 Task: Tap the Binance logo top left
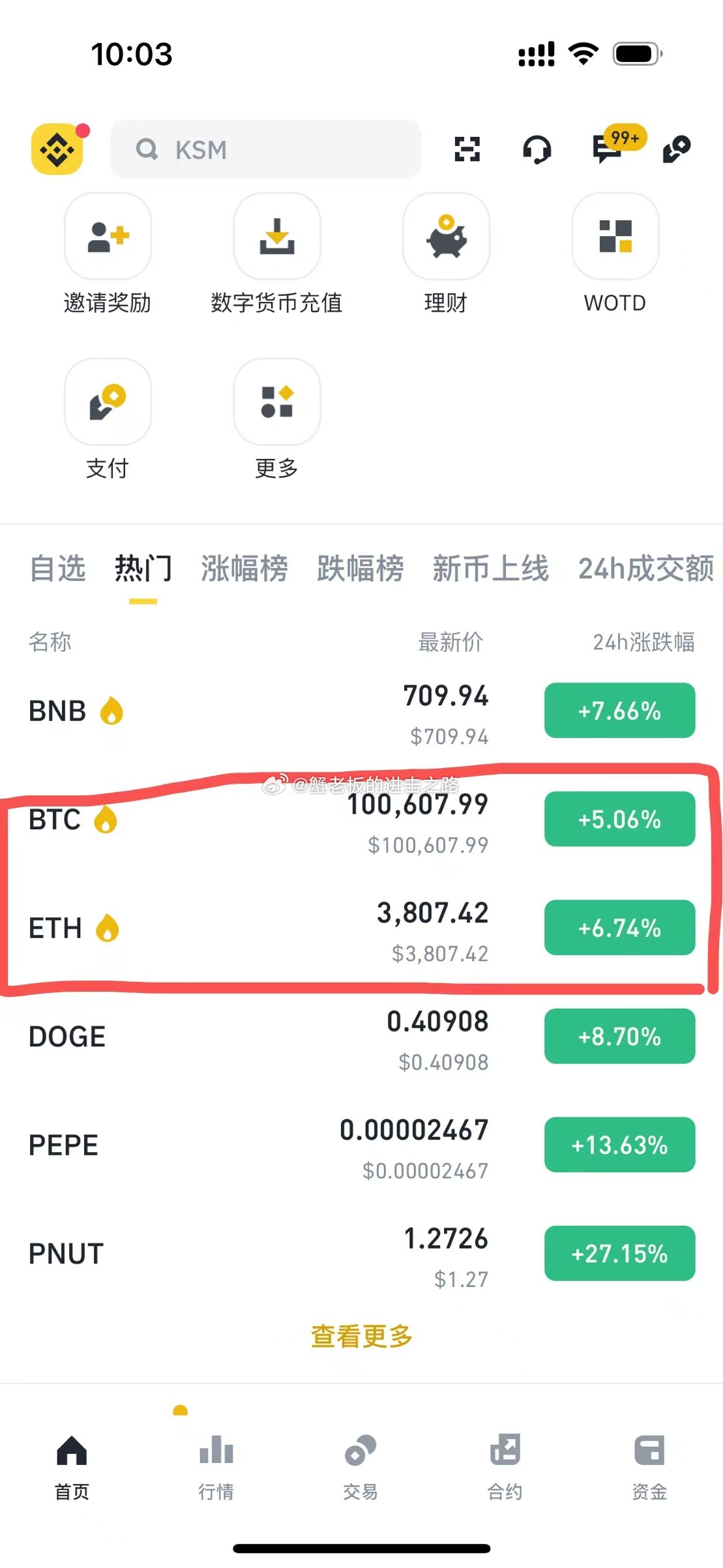click(57, 149)
